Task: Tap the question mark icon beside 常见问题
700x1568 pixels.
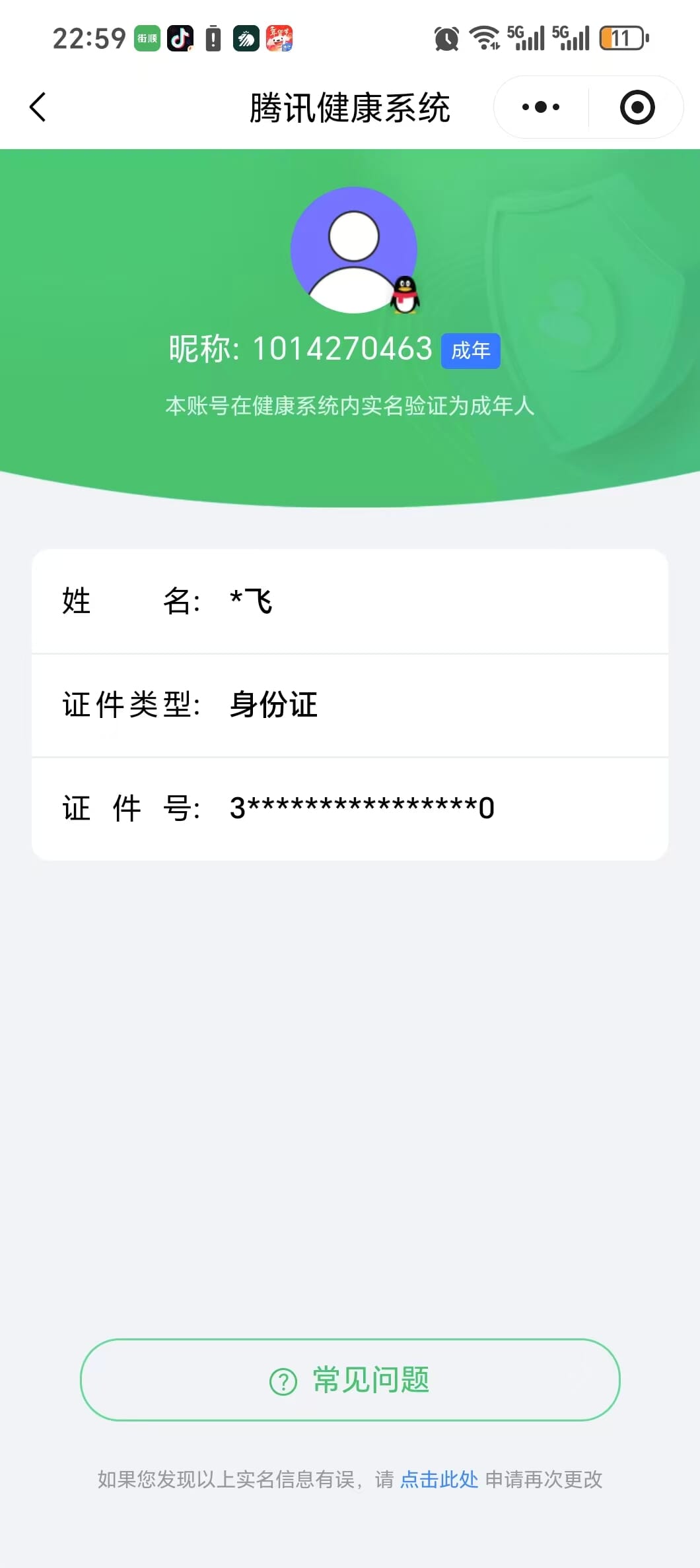Action: (283, 1381)
